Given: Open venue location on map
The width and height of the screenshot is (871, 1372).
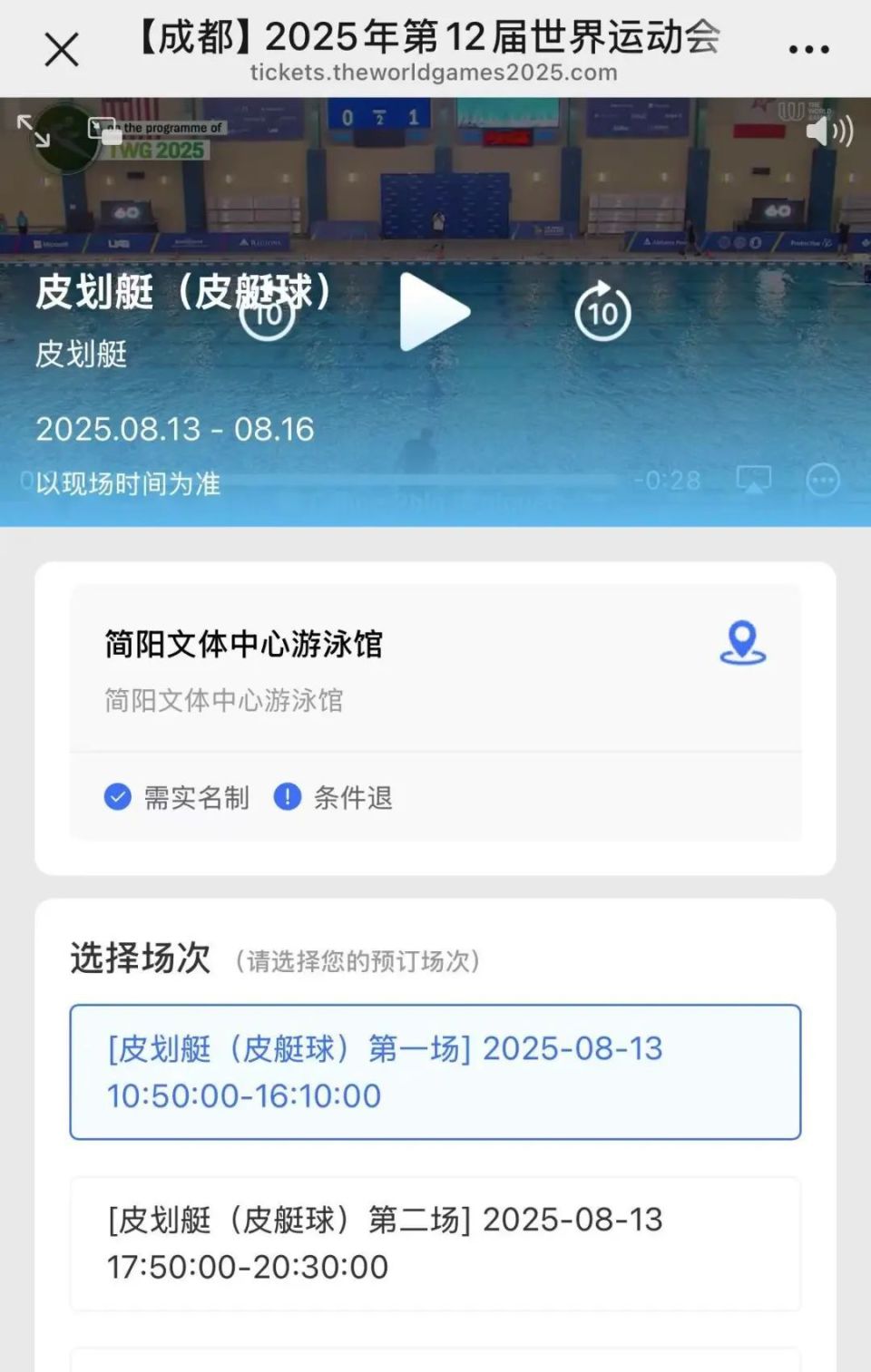Looking at the screenshot, I should [742, 642].
